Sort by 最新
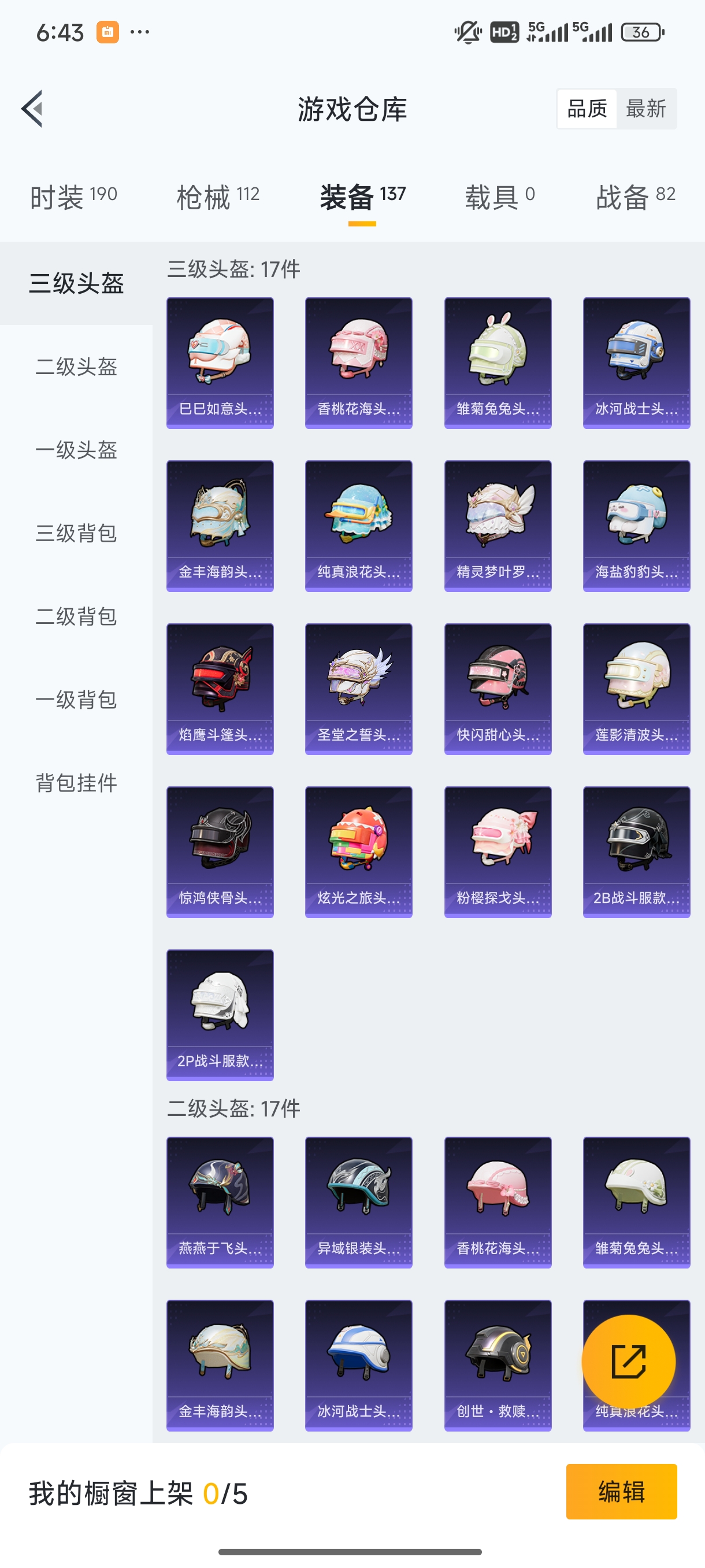 [645, 109]
